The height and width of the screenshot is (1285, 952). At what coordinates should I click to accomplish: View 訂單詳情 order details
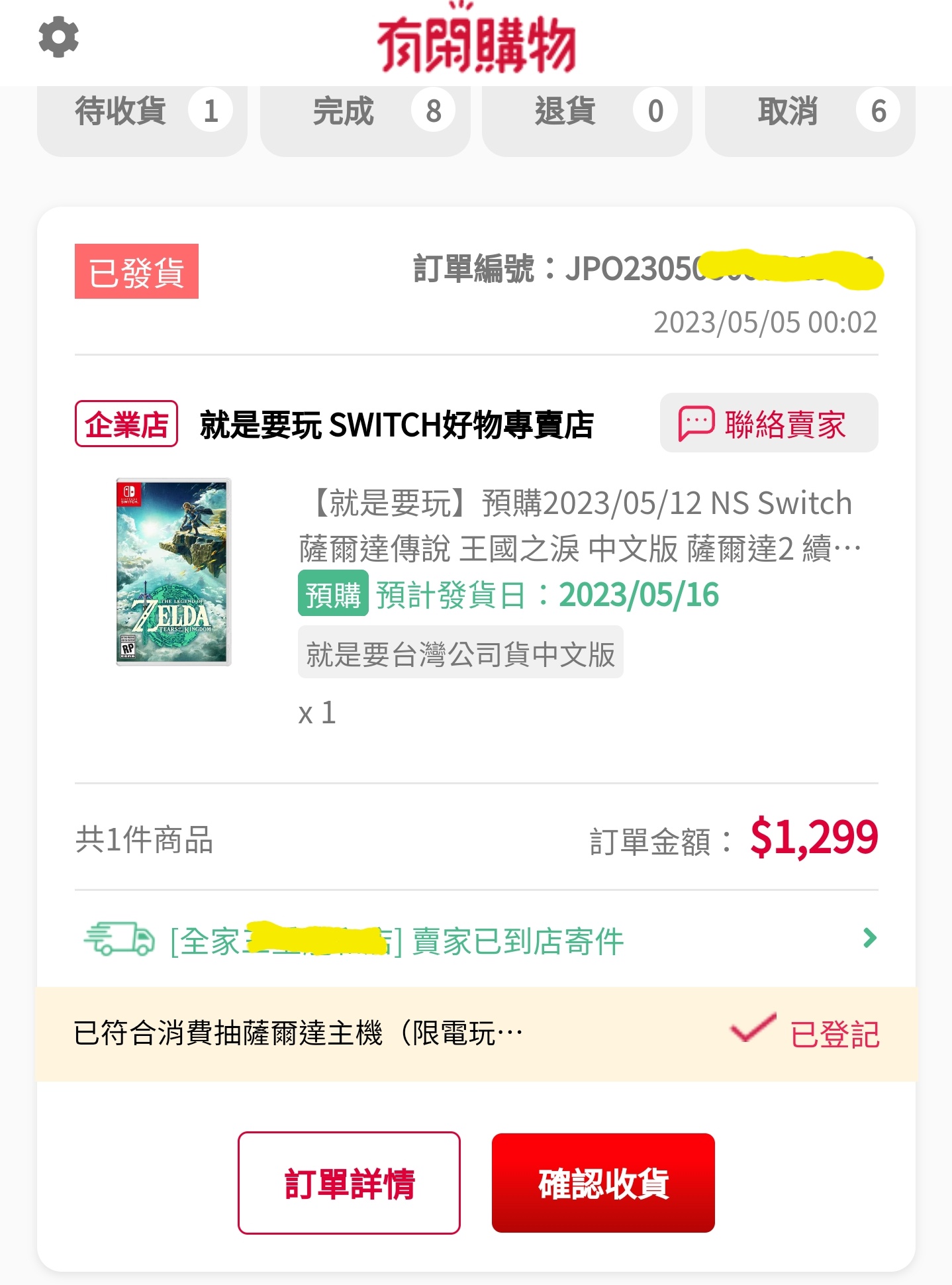[x=349, y=1183]
